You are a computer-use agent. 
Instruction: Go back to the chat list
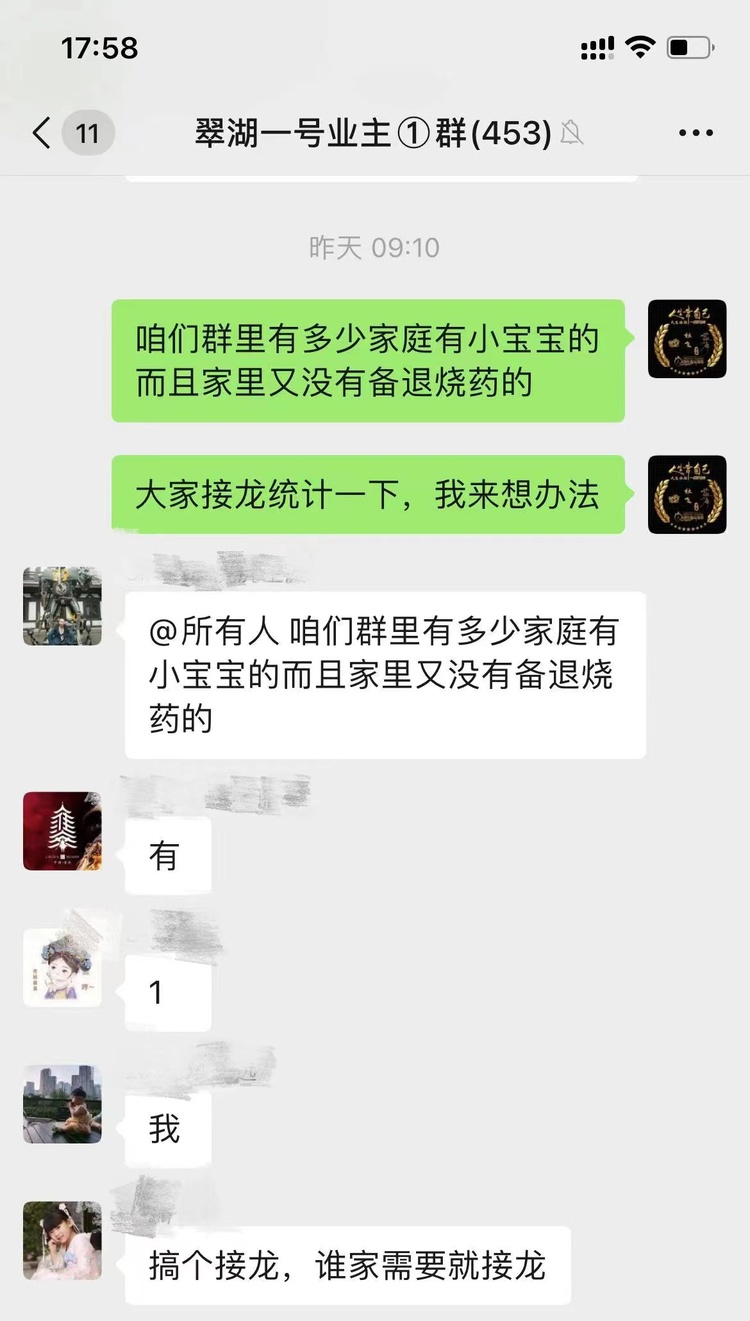click(x=42, y=133)
